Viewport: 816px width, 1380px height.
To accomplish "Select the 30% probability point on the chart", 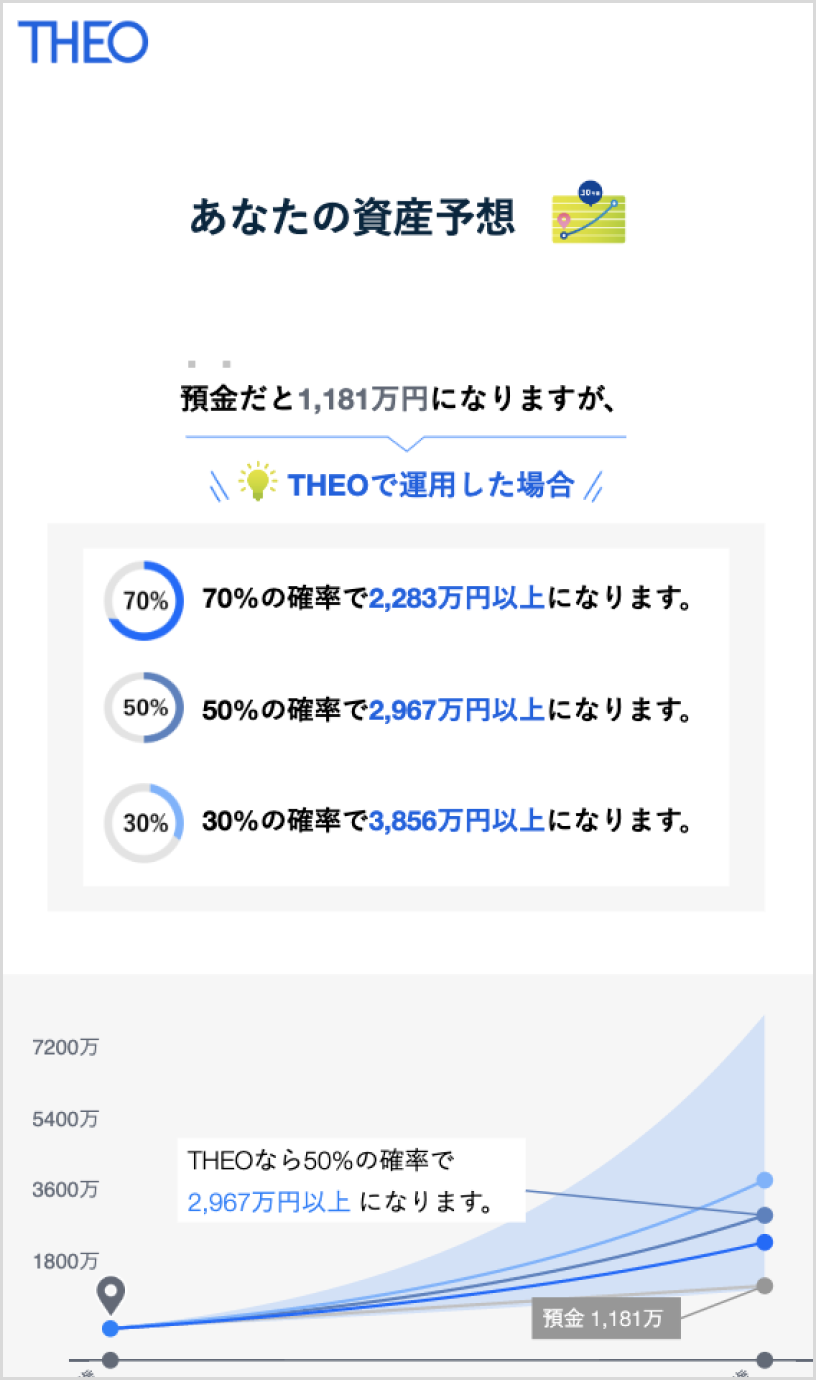I will tap(765, 1180).
